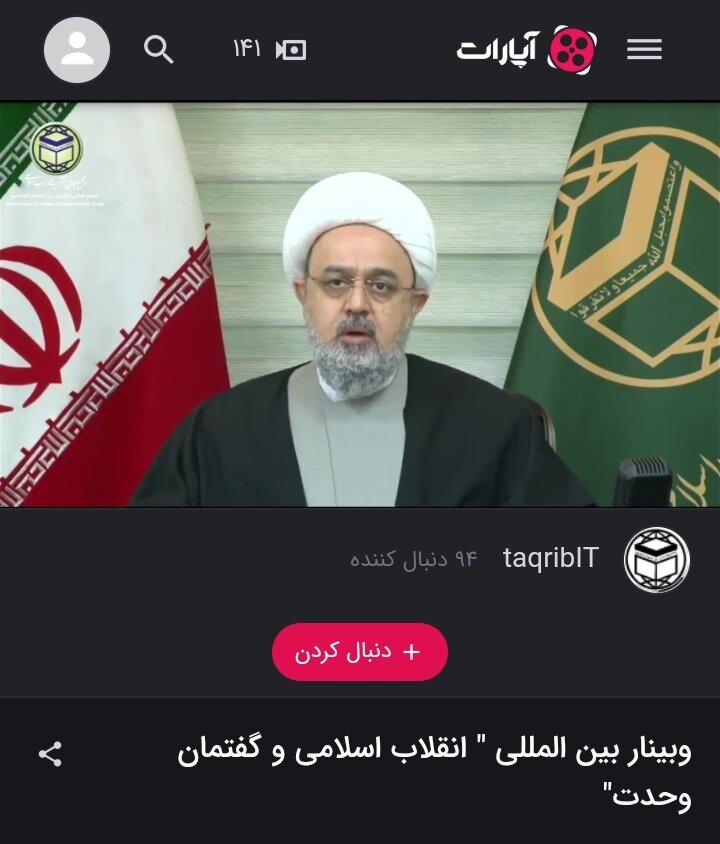
Task: Open the search magnifier icon
Action: coord(159,49)
